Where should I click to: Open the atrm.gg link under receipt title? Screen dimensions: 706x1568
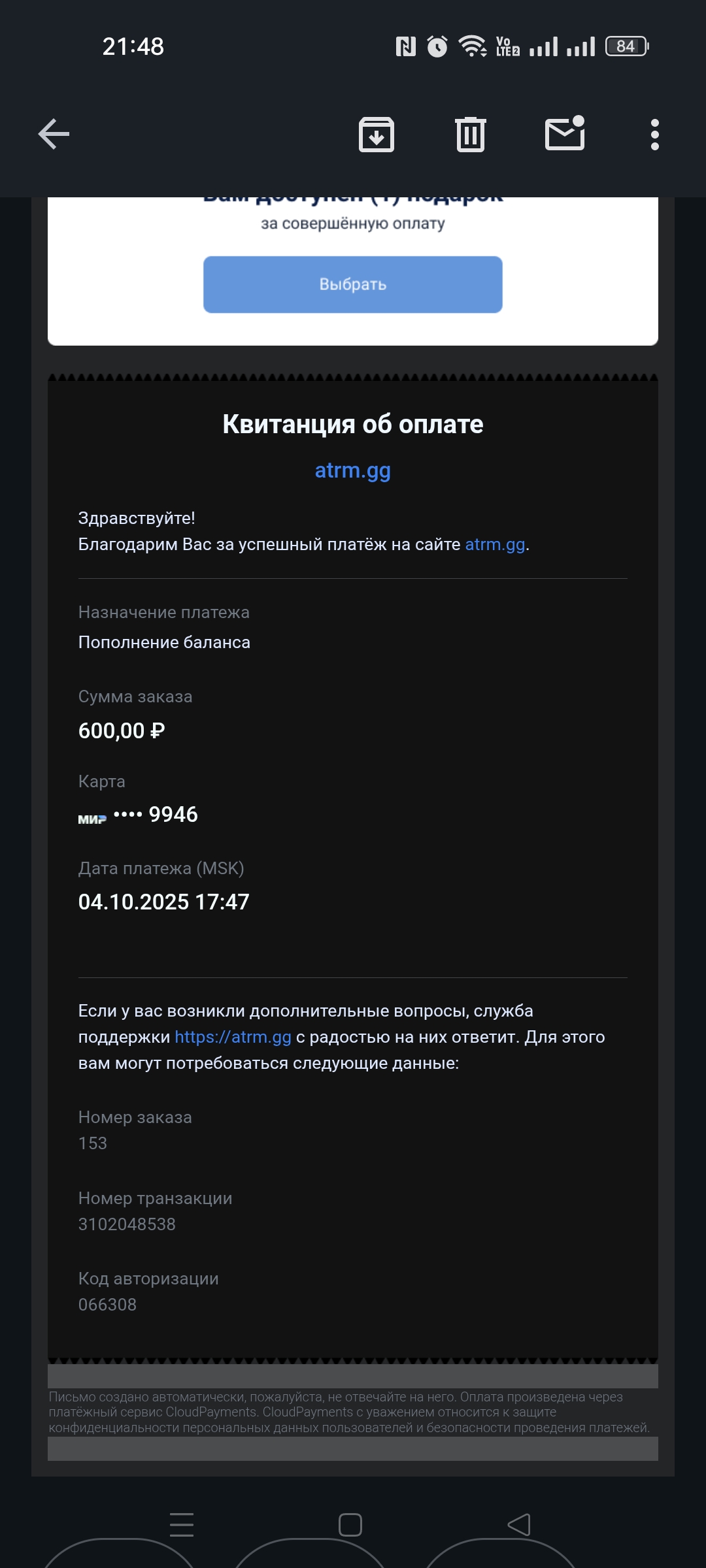tap(352, 470)
